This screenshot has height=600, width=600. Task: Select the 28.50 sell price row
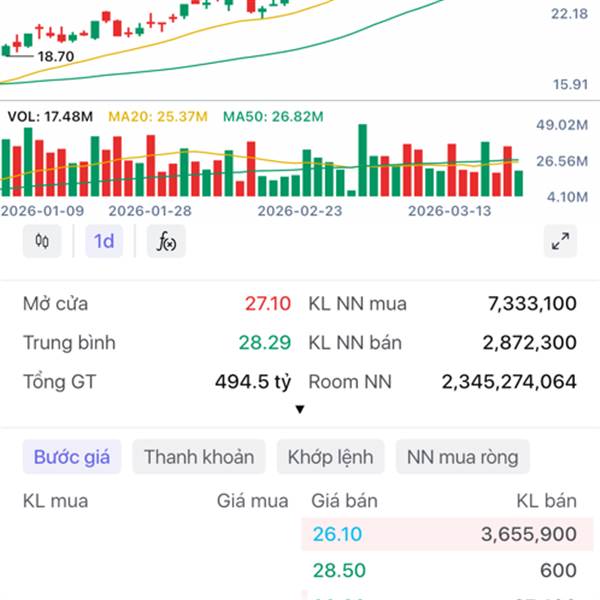point(445,570)
